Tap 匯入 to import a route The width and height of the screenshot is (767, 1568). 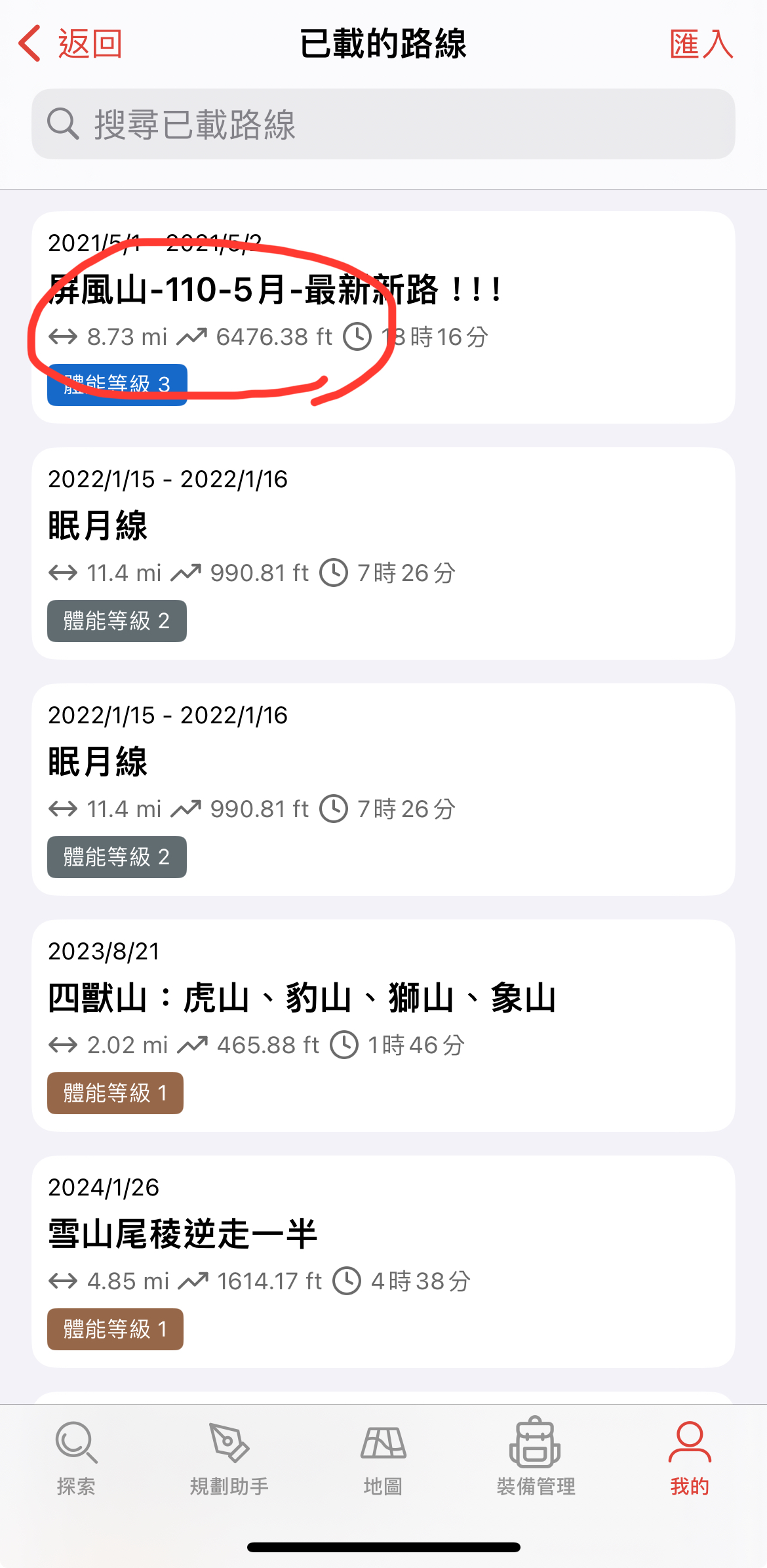click(701, 45)
